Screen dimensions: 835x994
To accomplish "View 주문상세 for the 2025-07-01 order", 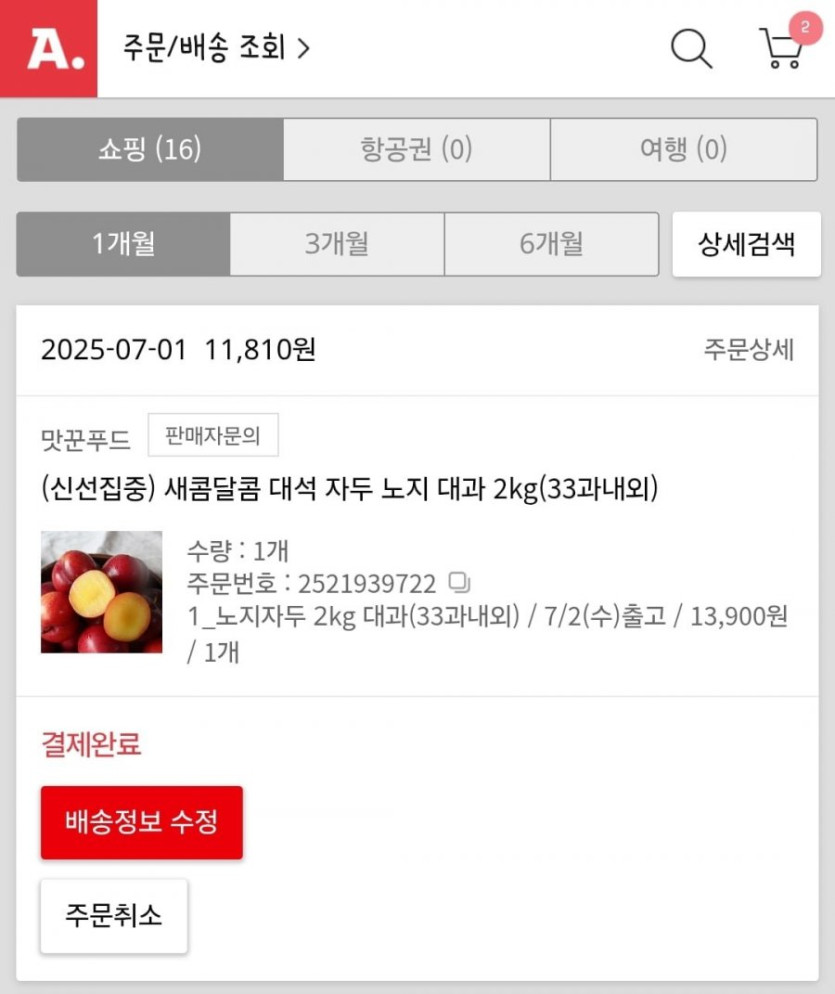I will coord(749,351).
